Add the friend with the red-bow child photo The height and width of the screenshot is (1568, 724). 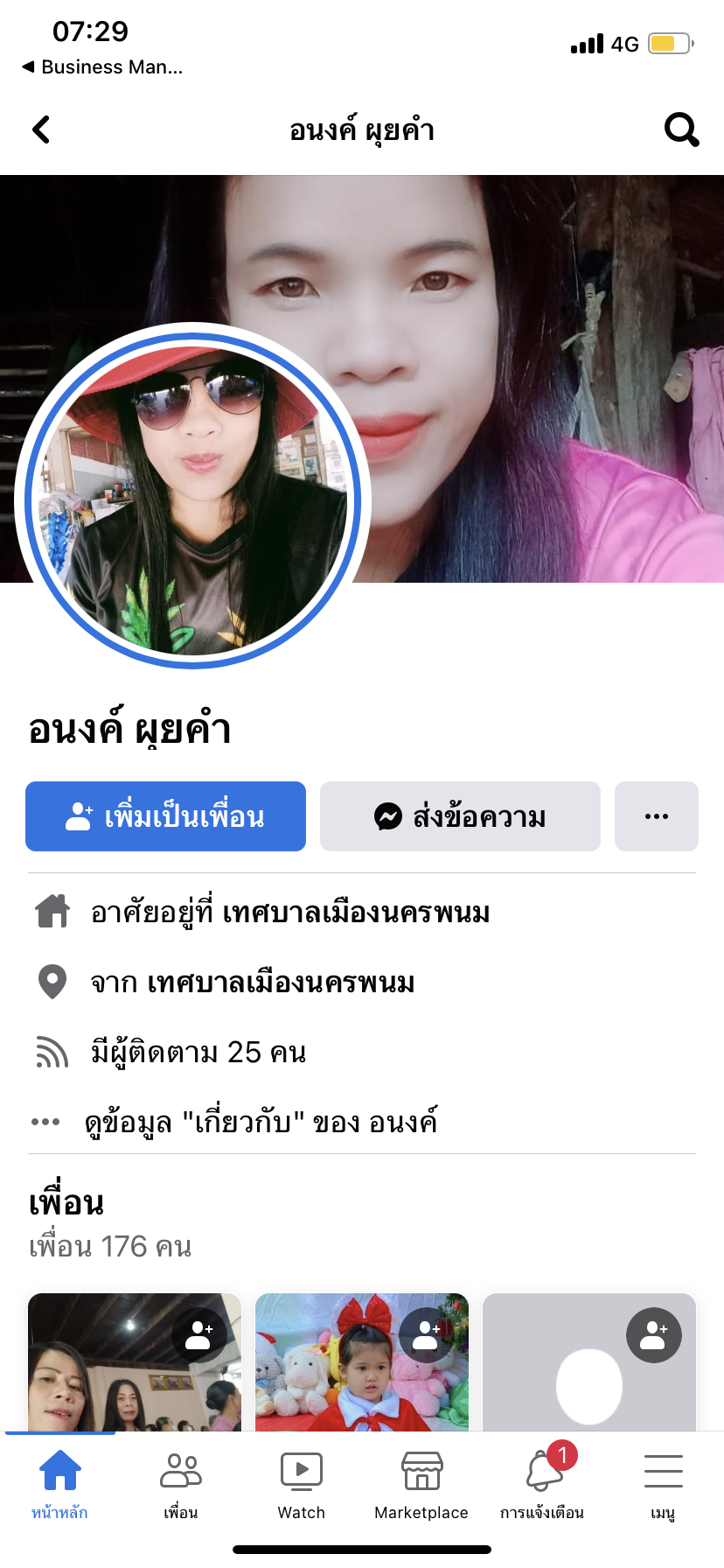click(x=427, y=1335)
